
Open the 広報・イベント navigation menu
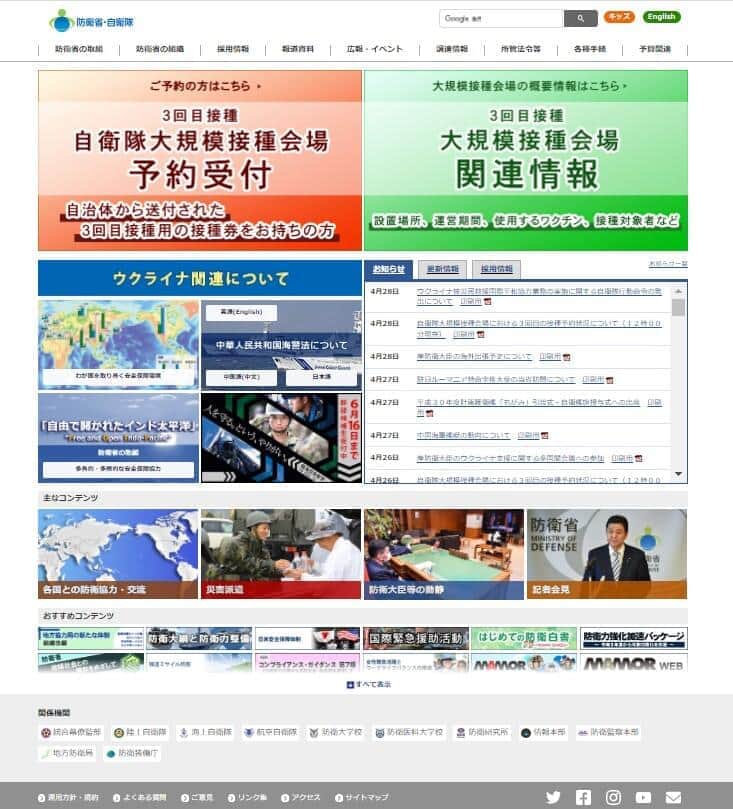point(374,48)
